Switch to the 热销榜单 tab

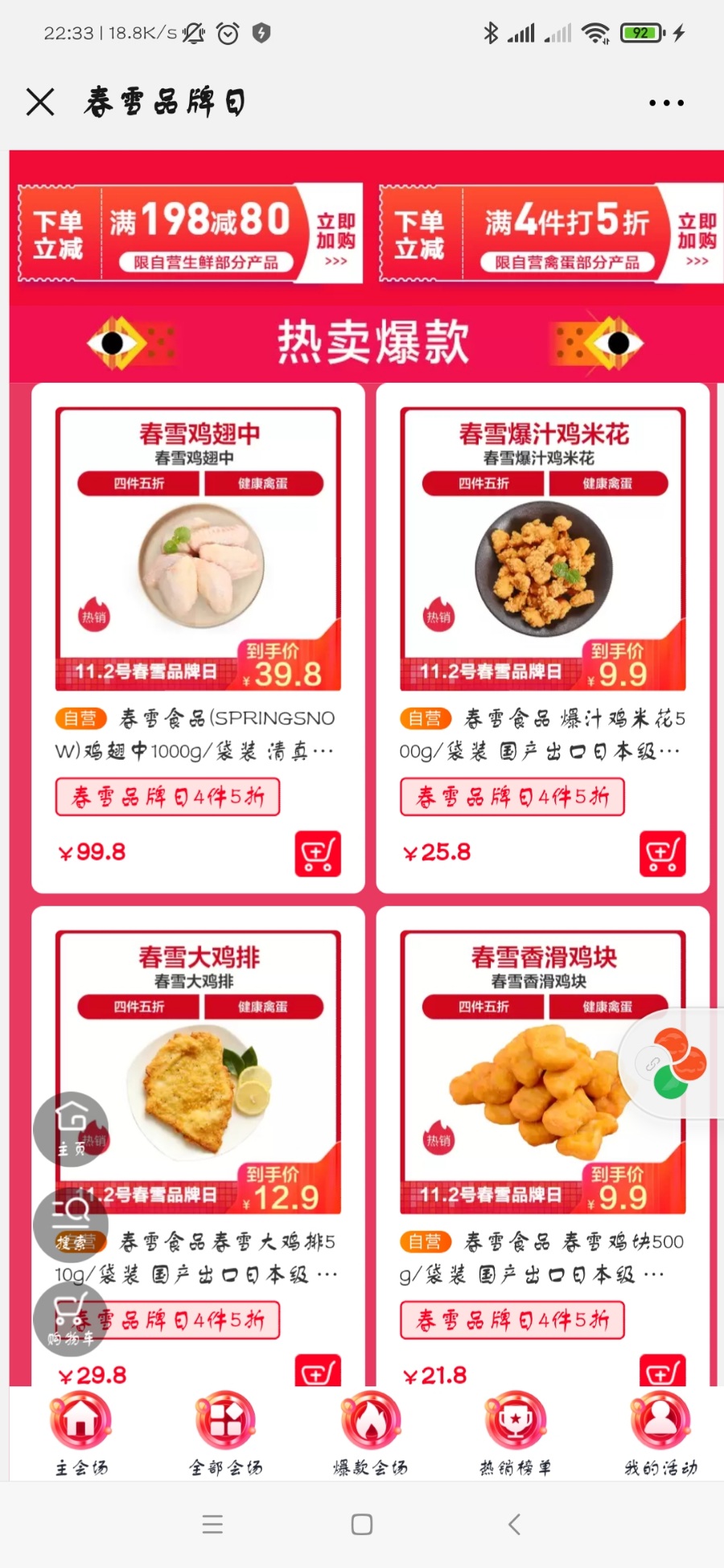coord(516,1433)
